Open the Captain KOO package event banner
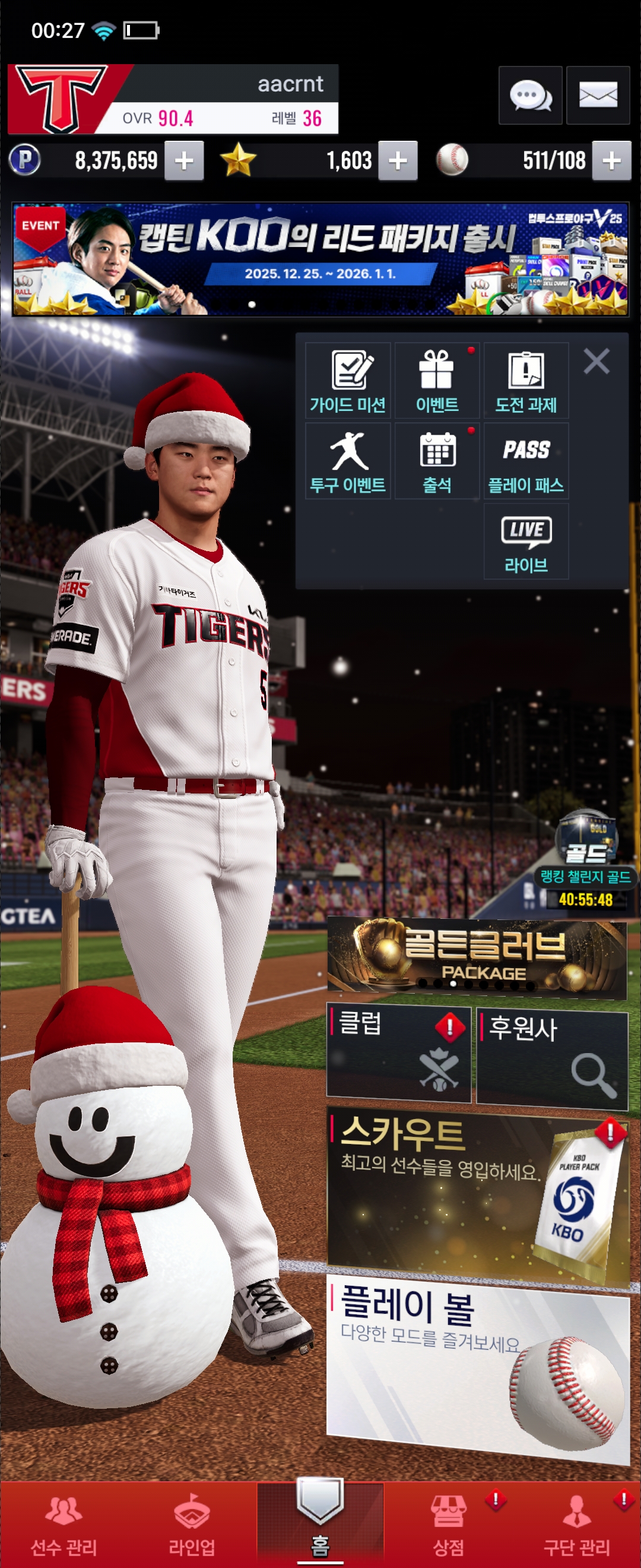641x1568 pixels. 320,260
